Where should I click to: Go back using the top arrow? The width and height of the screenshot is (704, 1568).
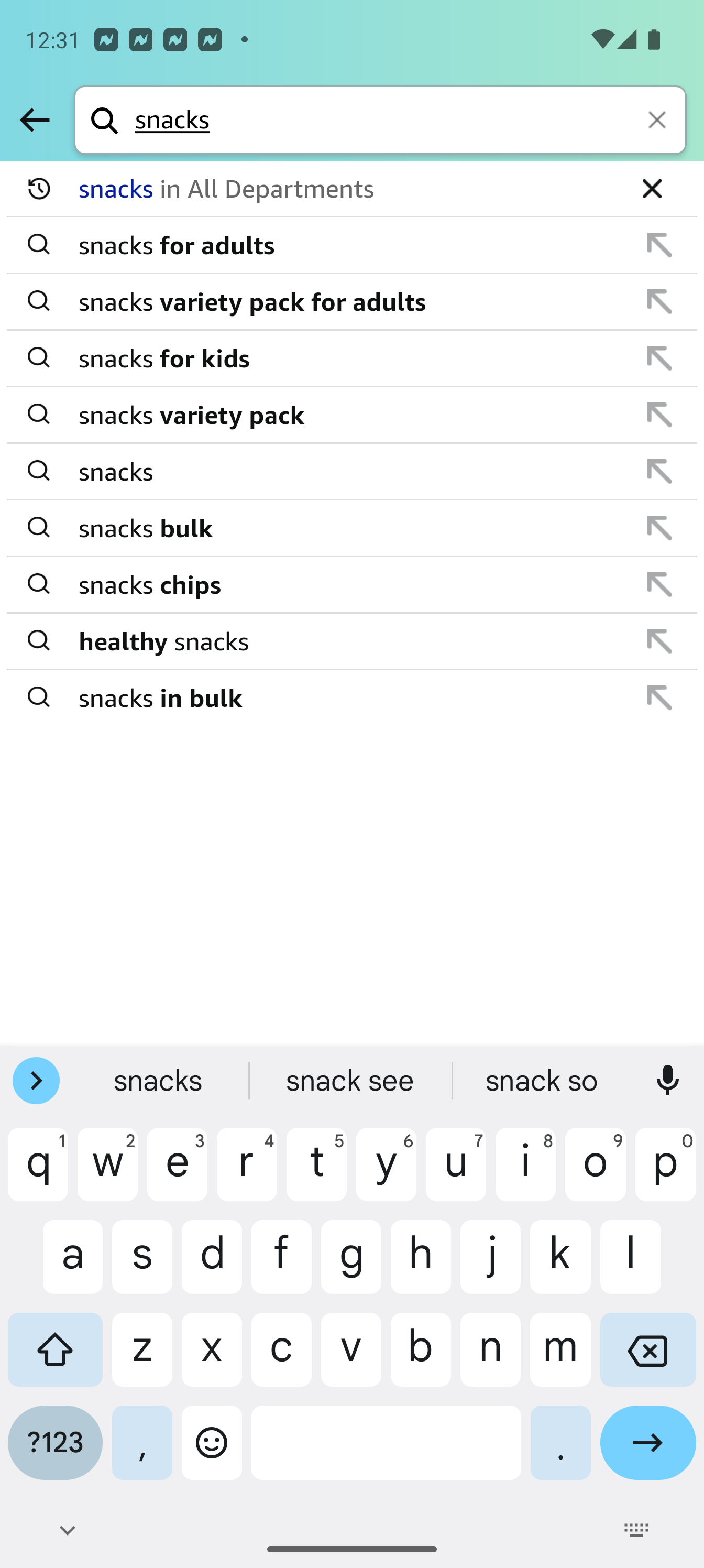point(35,120)
